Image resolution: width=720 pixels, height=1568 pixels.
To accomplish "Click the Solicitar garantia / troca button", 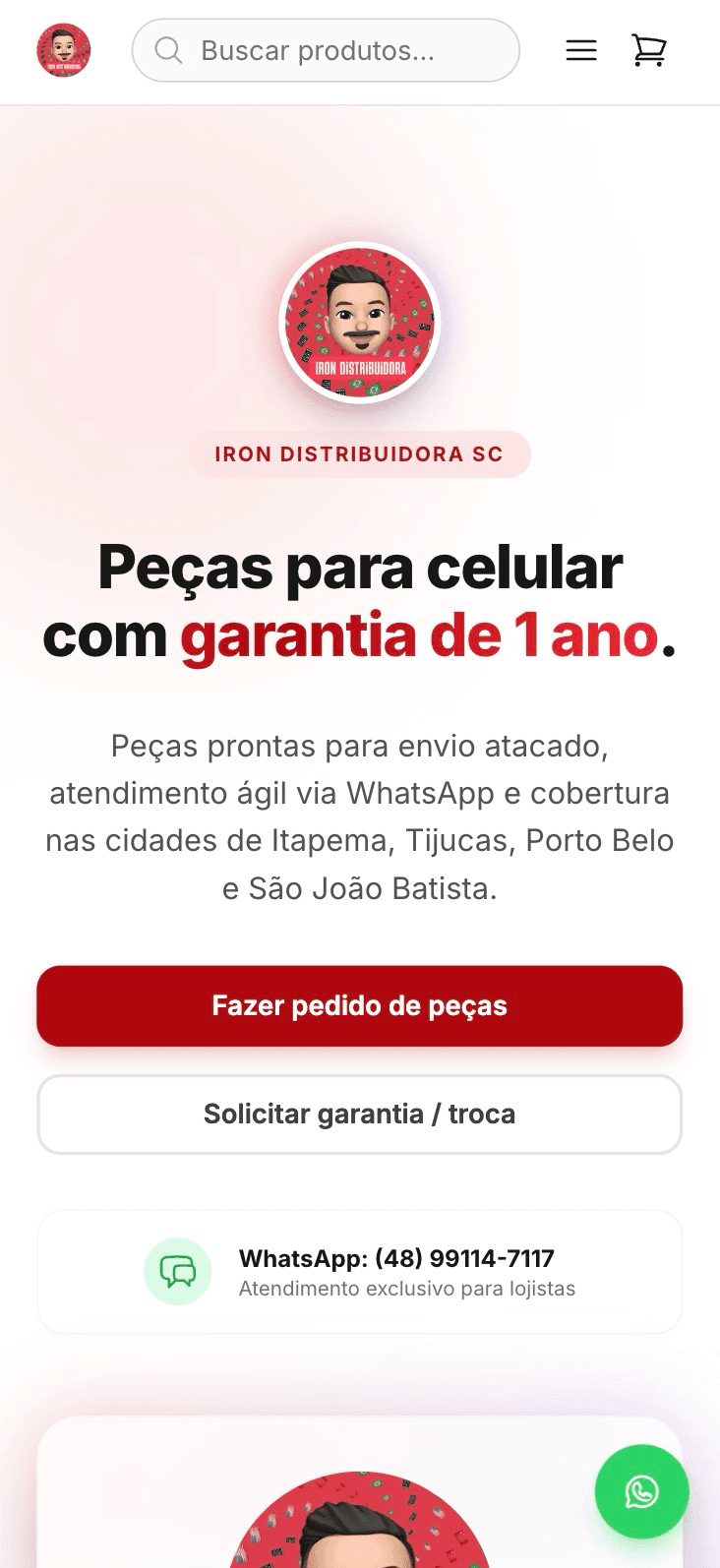I will pyautogui.click(x=360, y=1114).
